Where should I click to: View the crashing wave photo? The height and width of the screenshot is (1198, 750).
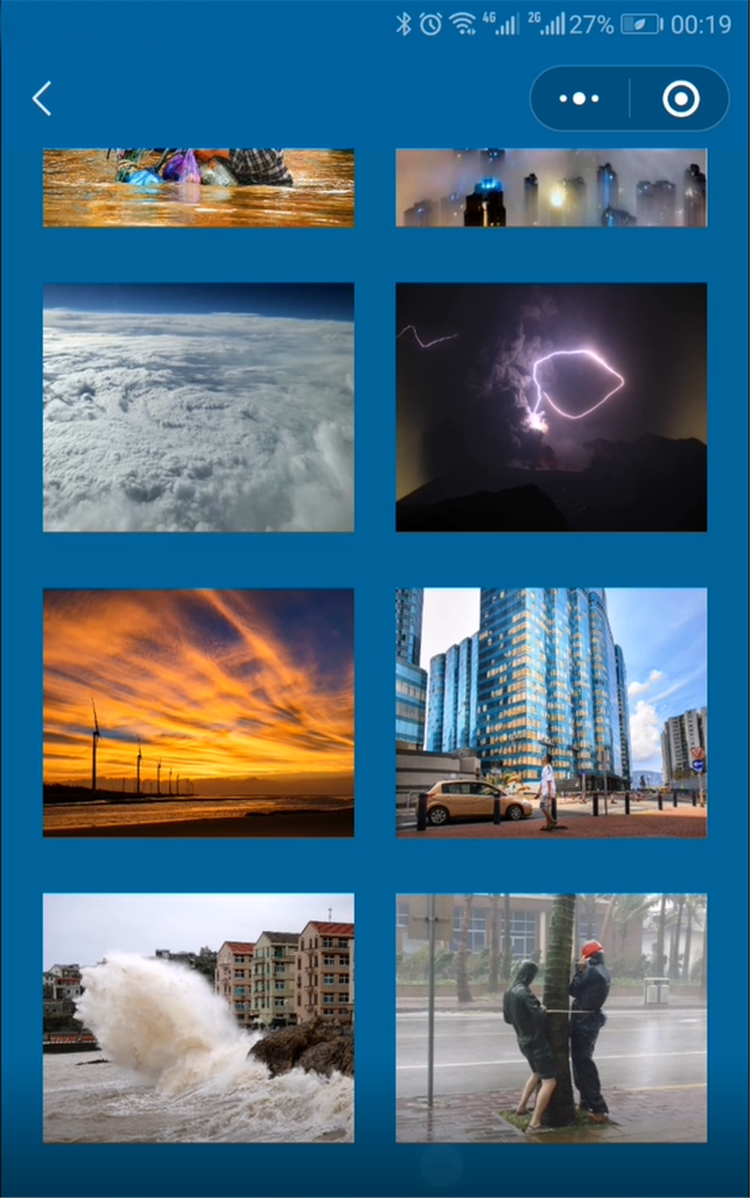point(198,1017)
